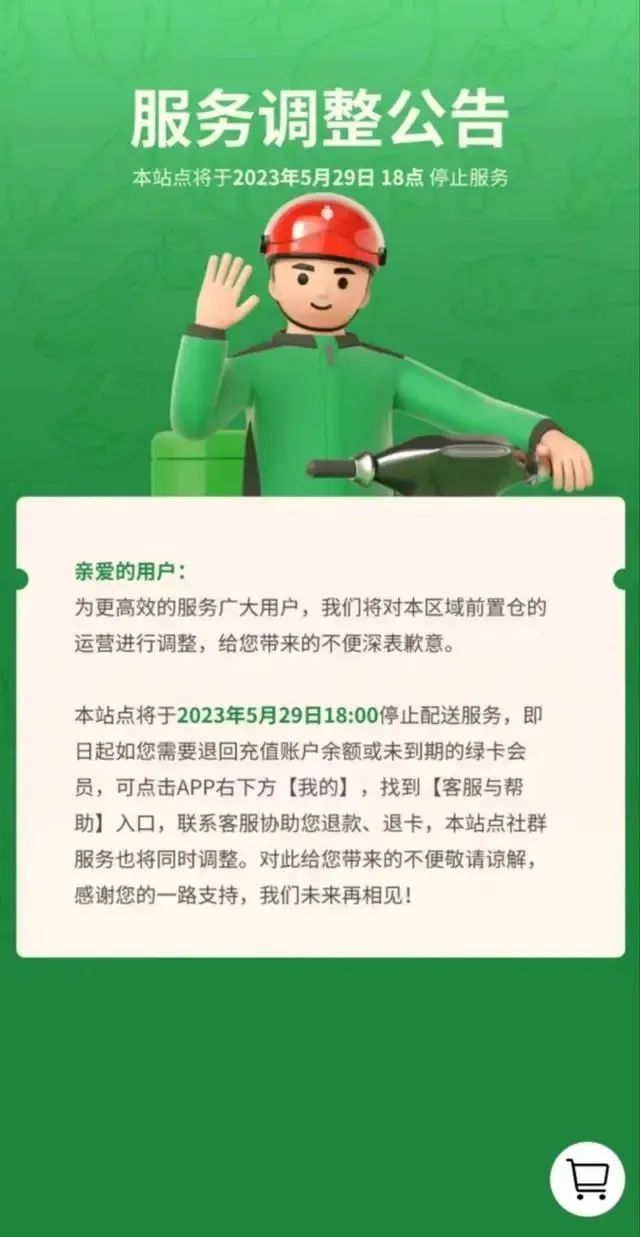The image size is (640, 1237).
Task: Open the floating shopping cart button
Action: (587, 1178)
